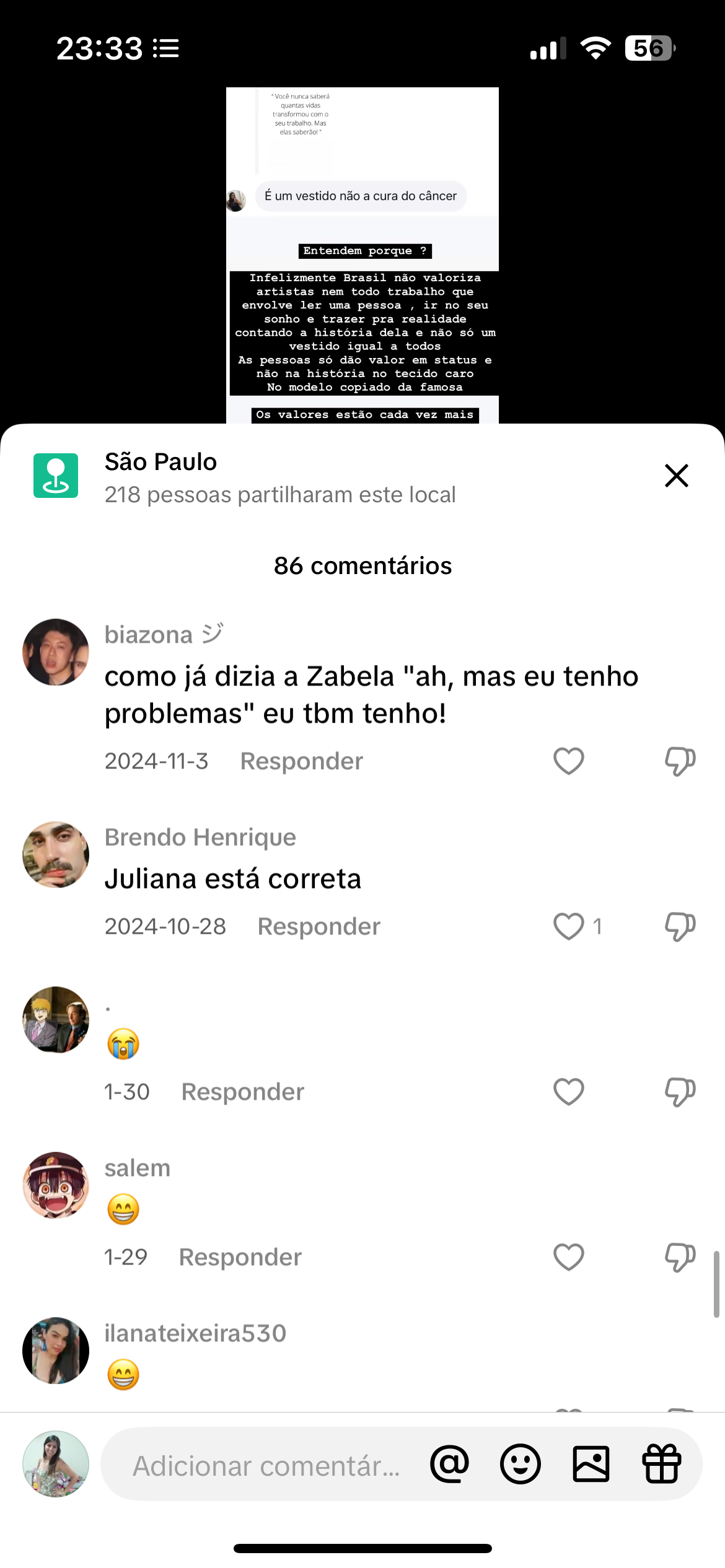This screenshot has height=1568, width=725.
Task: Focus the Adicionar comentário field
Action: click(x=266, y=1466)
